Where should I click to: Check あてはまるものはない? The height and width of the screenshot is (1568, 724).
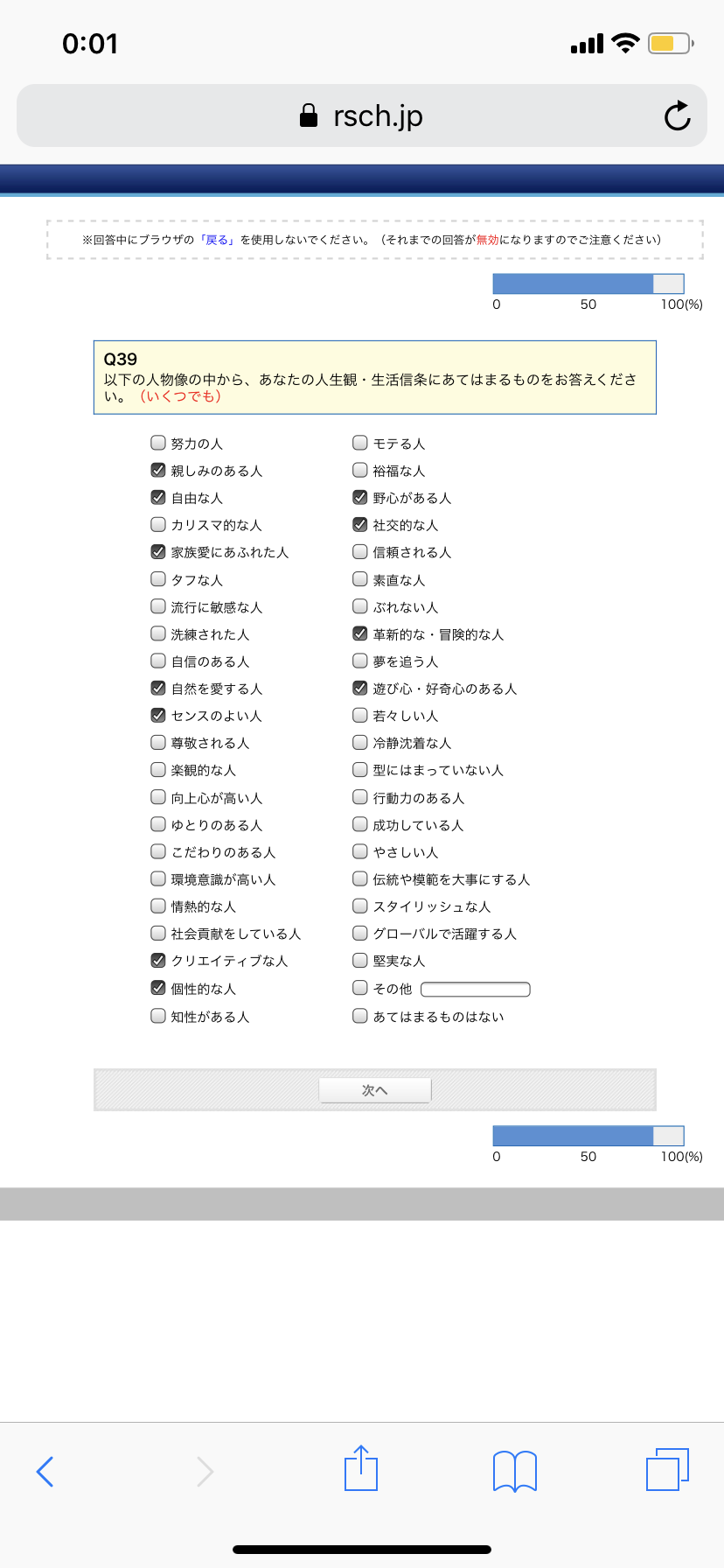[360, 1016]
